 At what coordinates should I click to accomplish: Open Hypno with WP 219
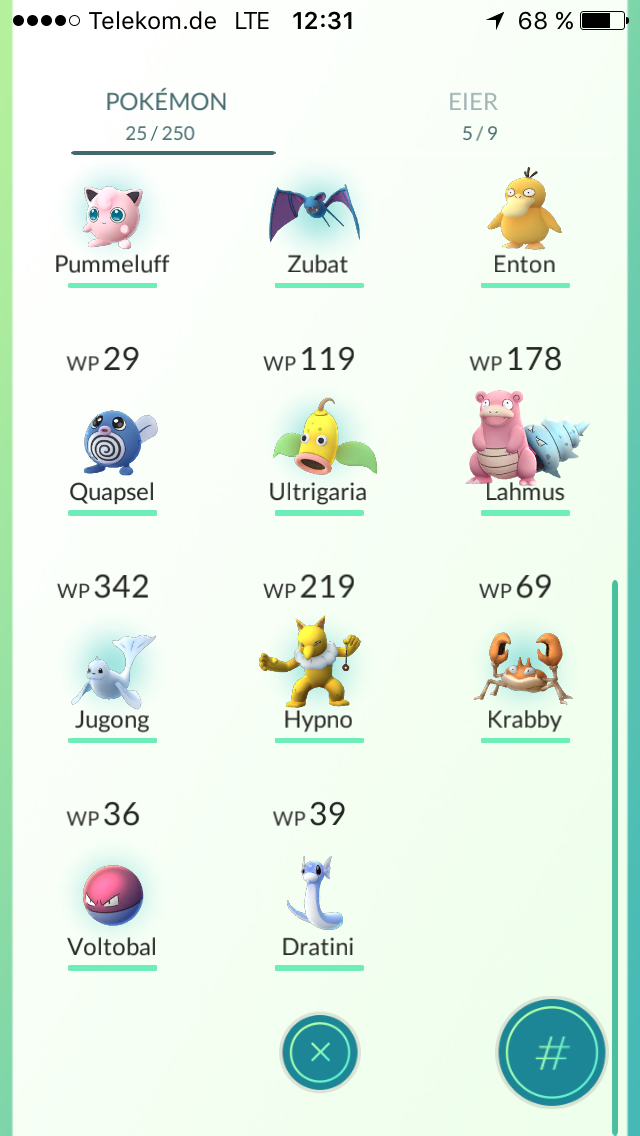pos(319,658)
